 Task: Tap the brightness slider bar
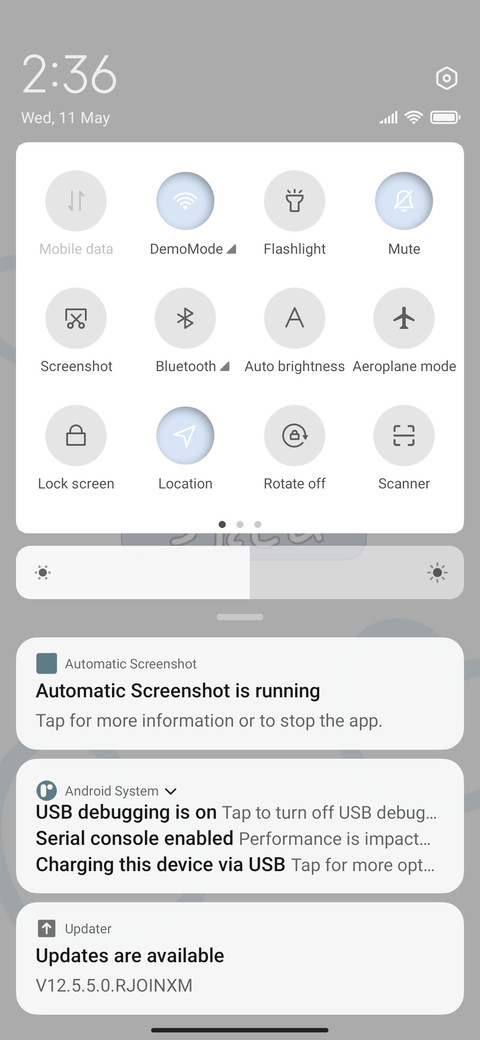click(x=240, y=572)
